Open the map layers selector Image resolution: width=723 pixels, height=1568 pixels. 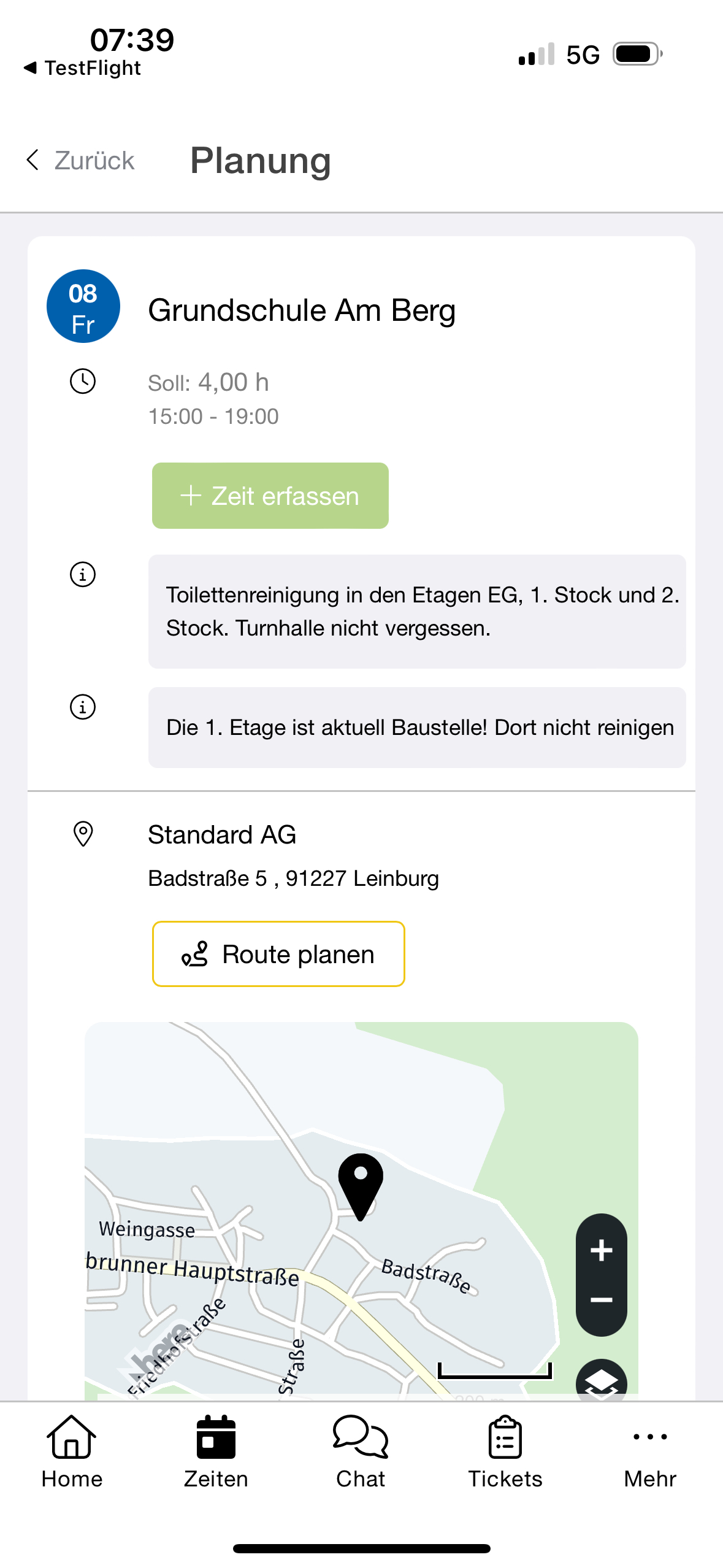pos(601,1382)
